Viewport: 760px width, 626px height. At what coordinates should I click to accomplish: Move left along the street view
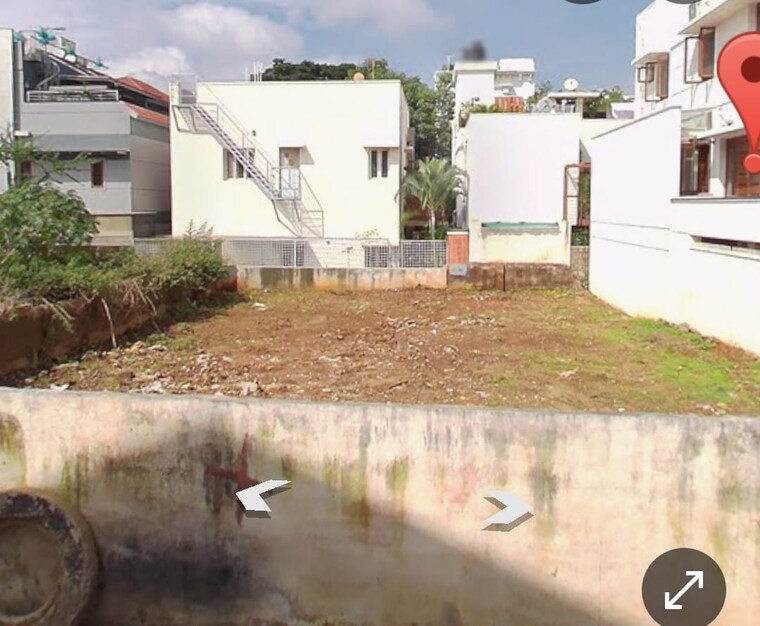point(261,494)
